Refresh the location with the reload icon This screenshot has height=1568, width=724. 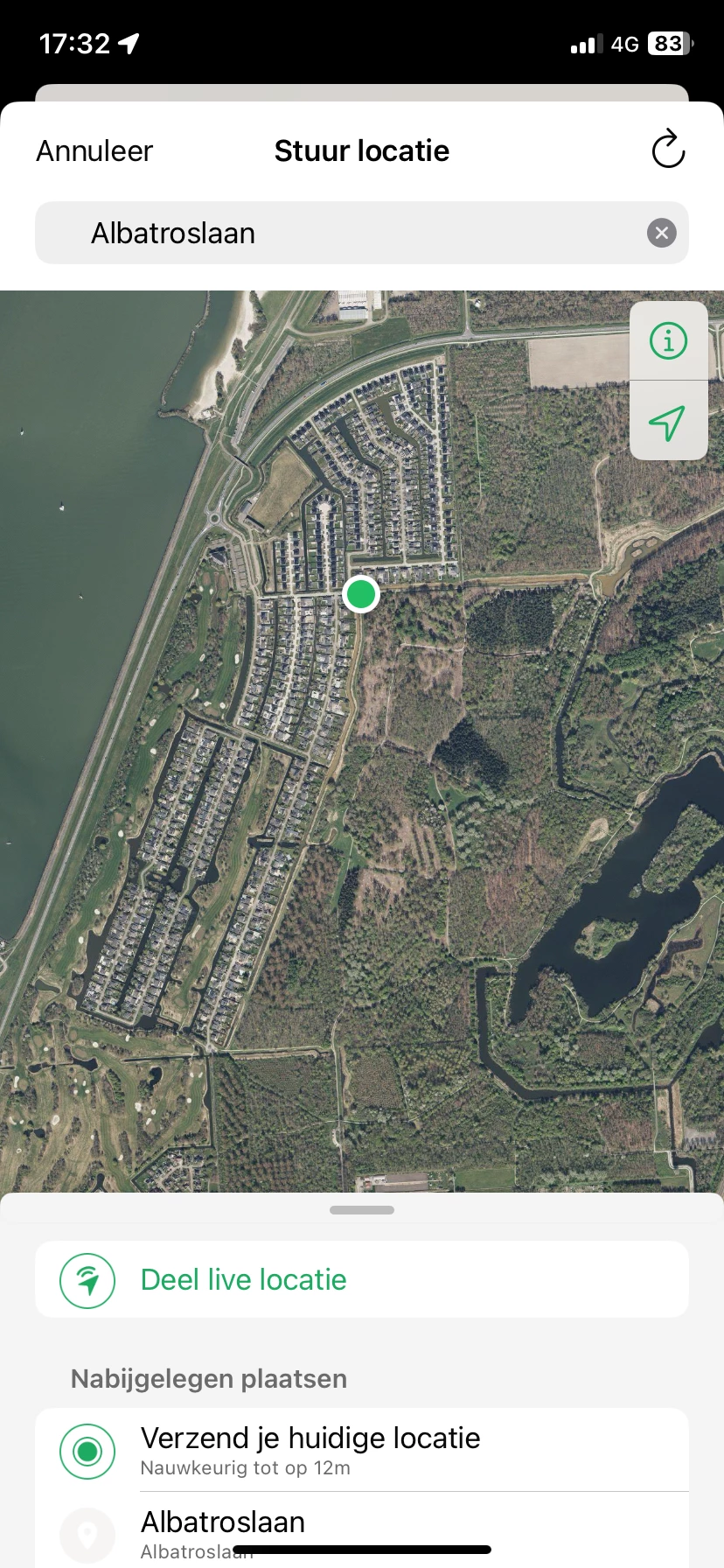(668, 150)
